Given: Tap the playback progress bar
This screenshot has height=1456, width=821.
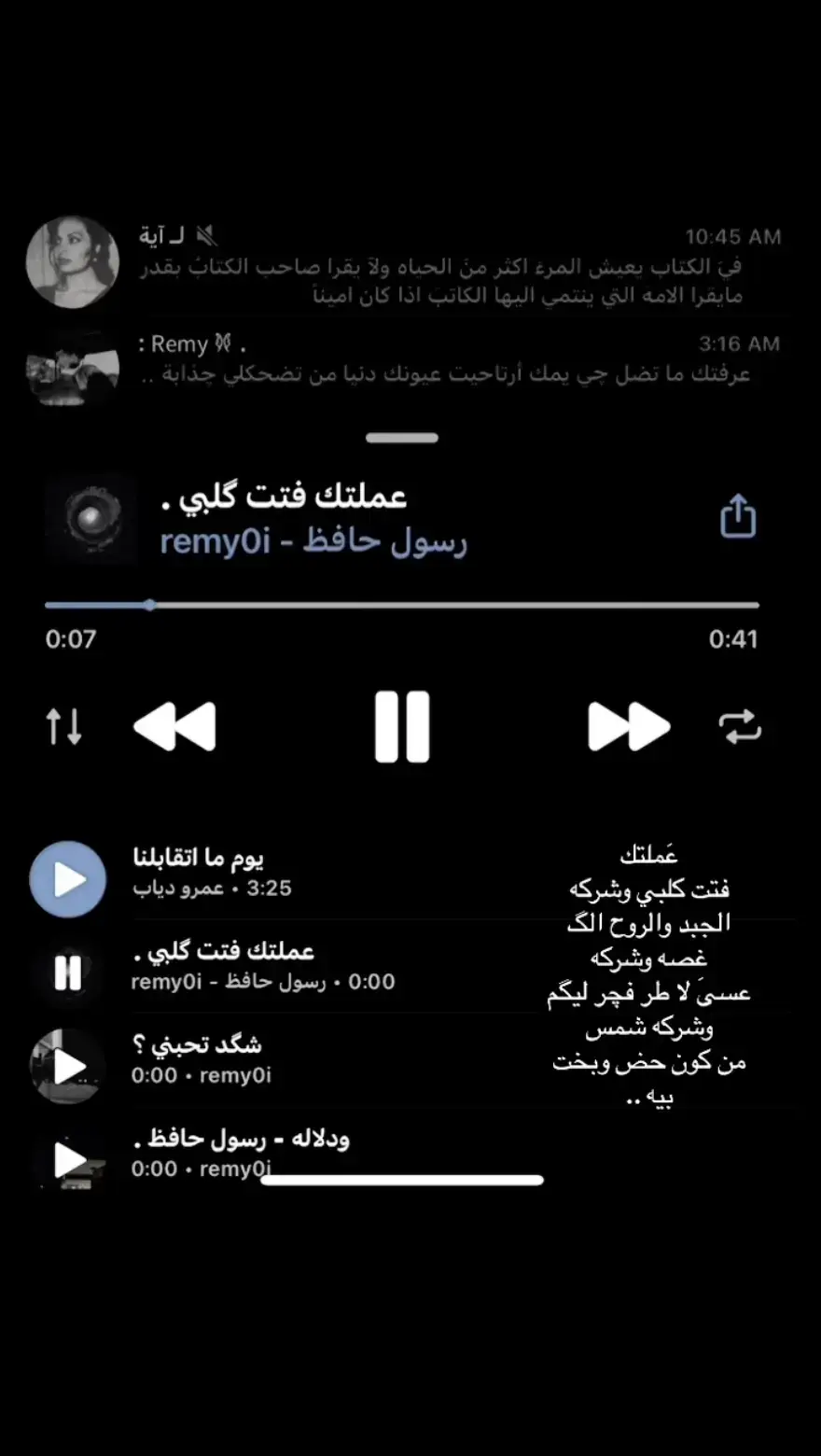Looking at the screenshot, I should click(402, 605).
